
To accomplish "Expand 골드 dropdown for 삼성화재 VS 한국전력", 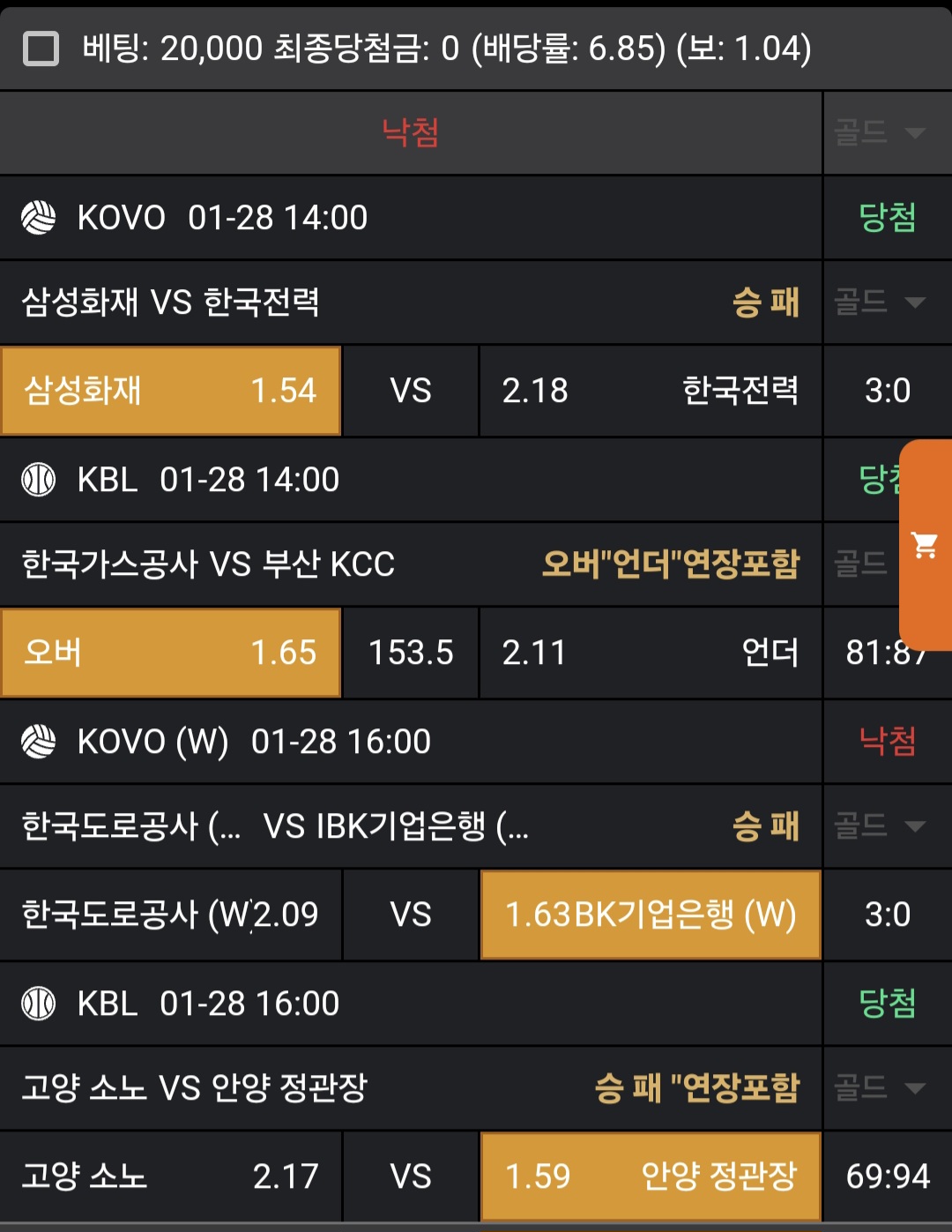I will click(881, 302).
